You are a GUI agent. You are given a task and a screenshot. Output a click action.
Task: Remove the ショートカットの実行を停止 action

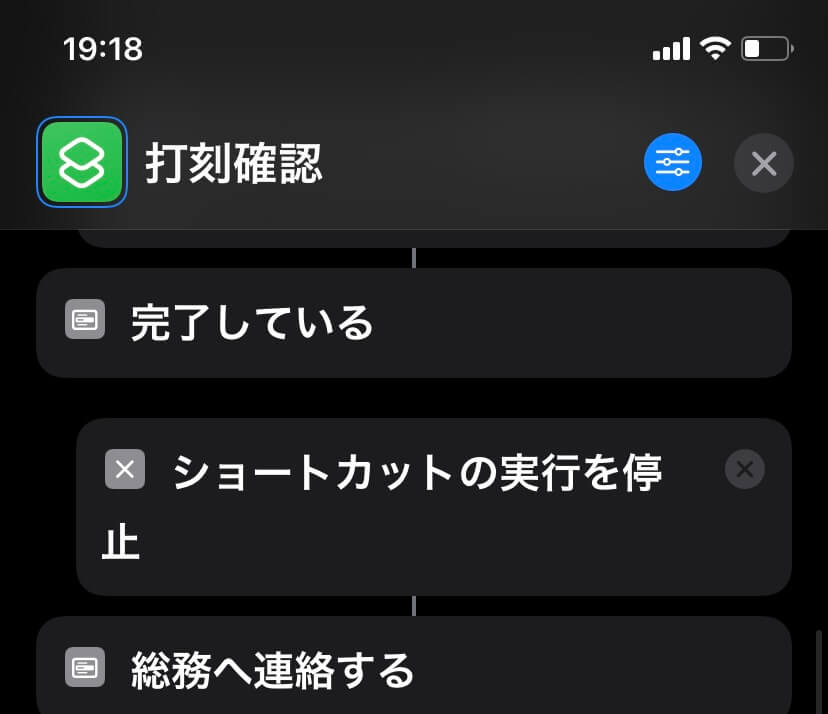pos(744,469)
